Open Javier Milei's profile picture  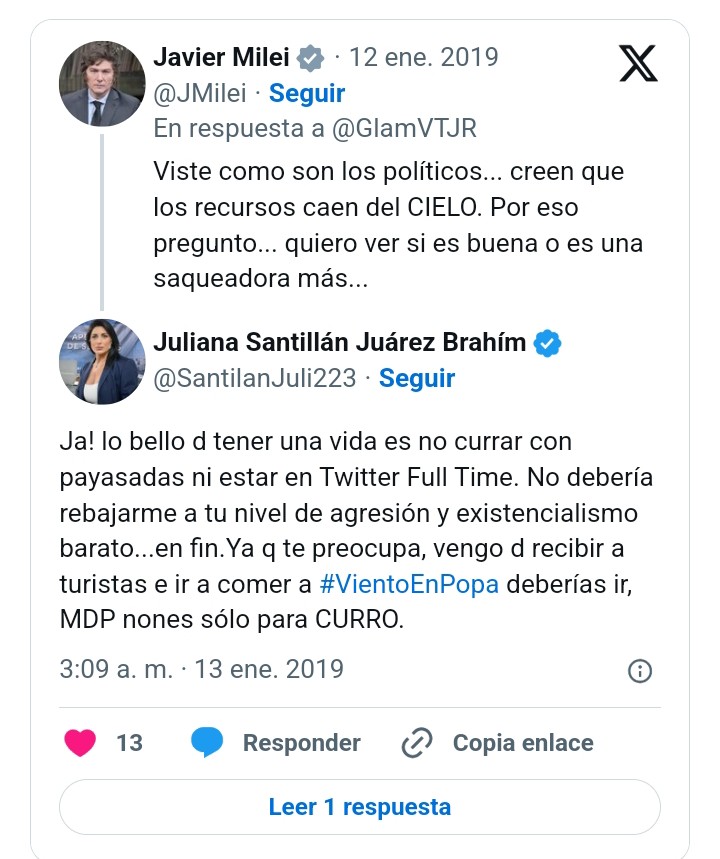[103, 84]
